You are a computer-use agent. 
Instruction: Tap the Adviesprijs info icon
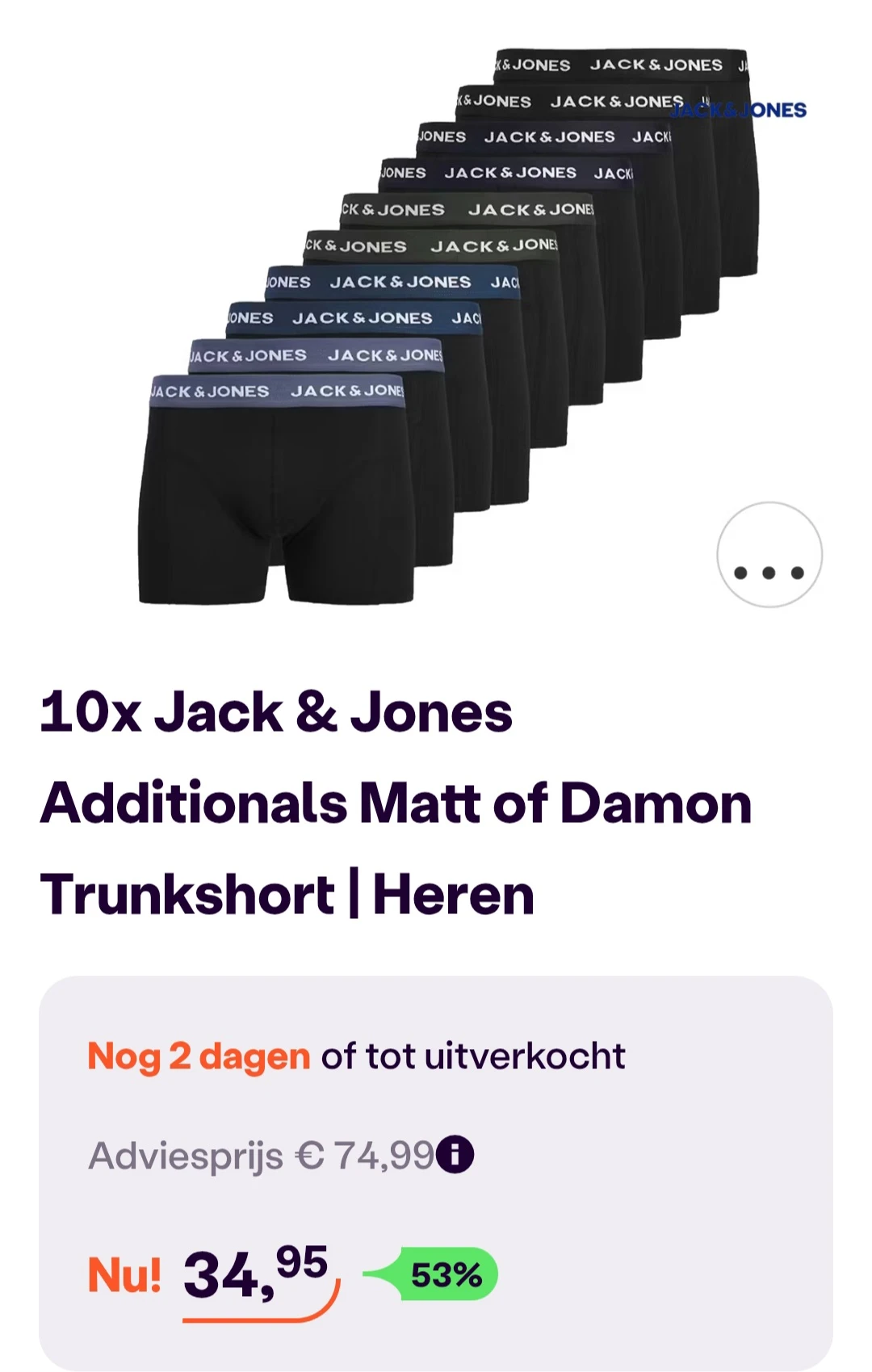click(x=455, y=1155)
